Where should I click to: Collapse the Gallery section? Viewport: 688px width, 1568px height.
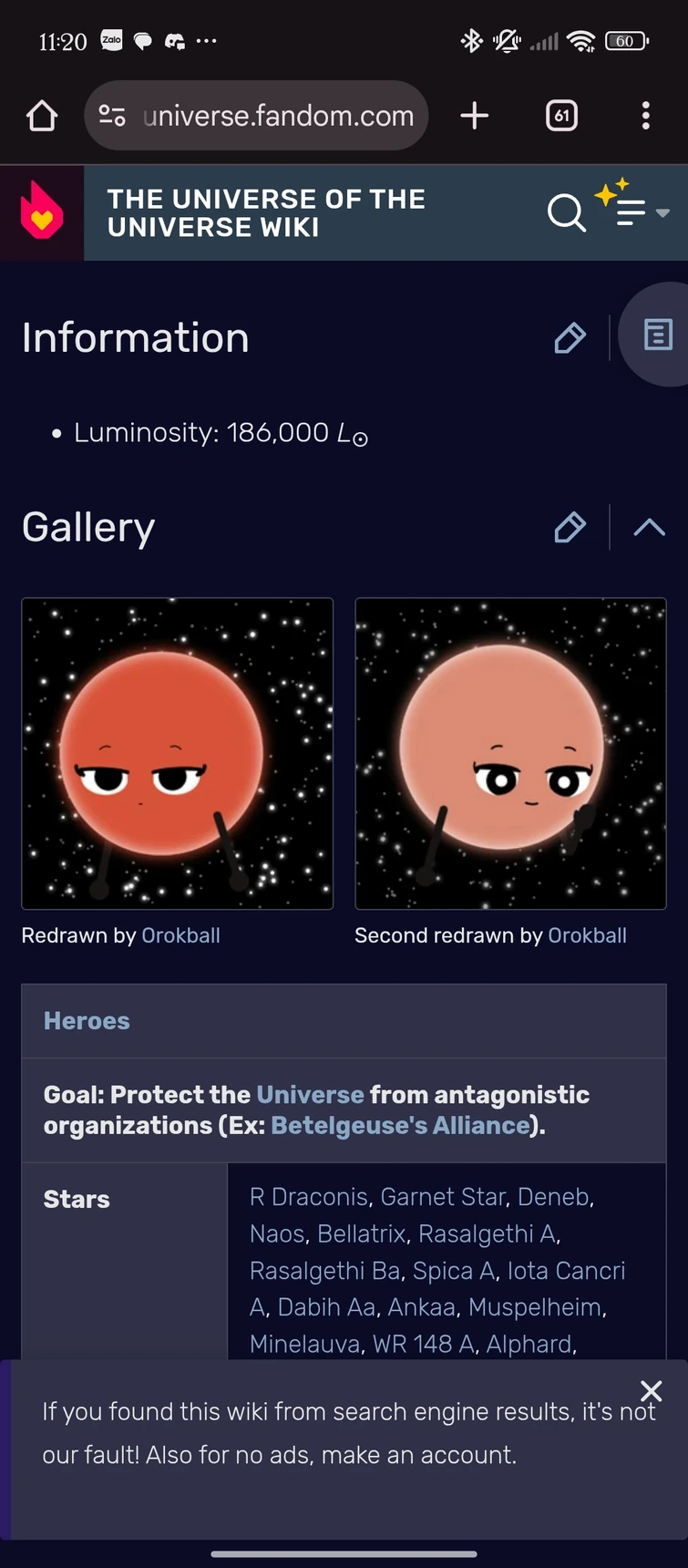[x=648, y=528]
